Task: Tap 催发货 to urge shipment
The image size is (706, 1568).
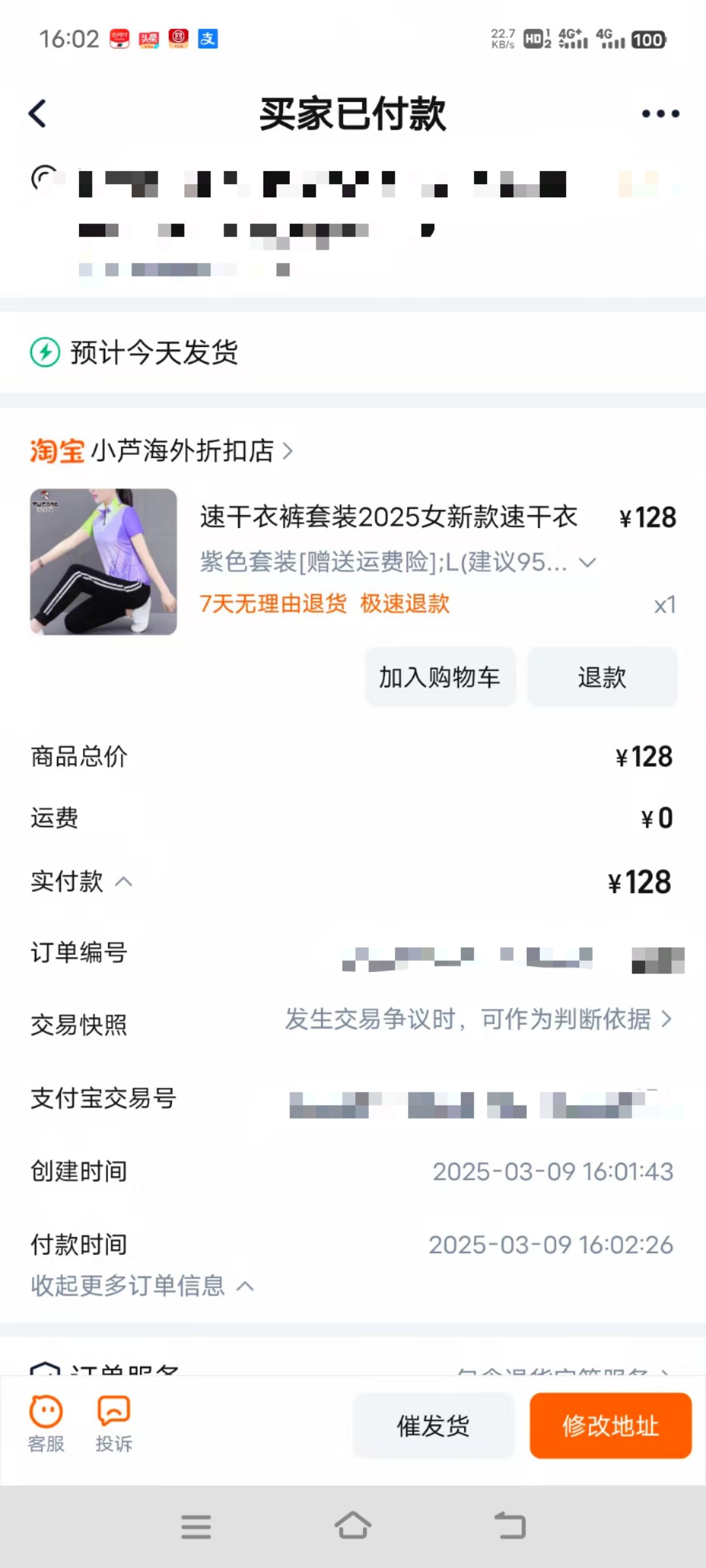Action: coord(433,1426)
